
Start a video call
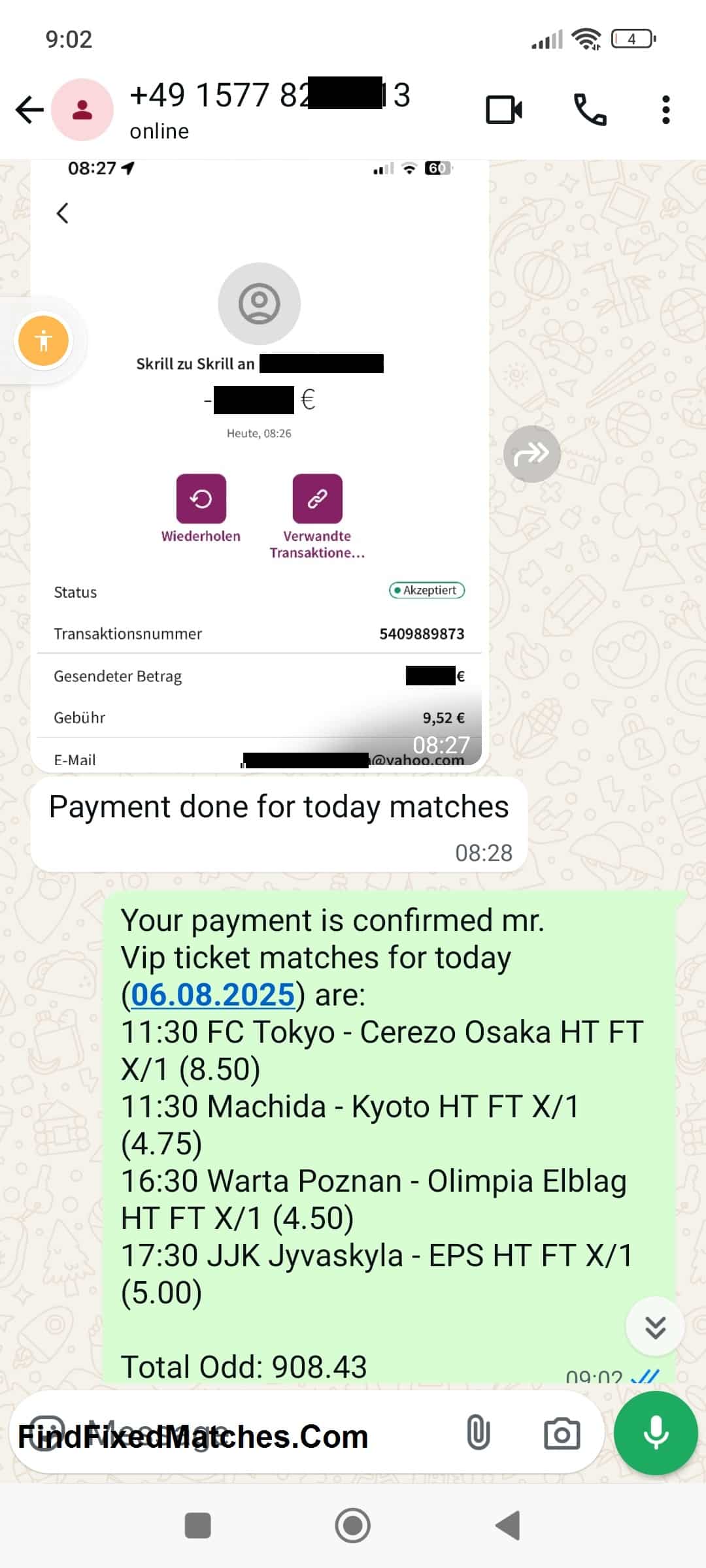tap(504, 110)
